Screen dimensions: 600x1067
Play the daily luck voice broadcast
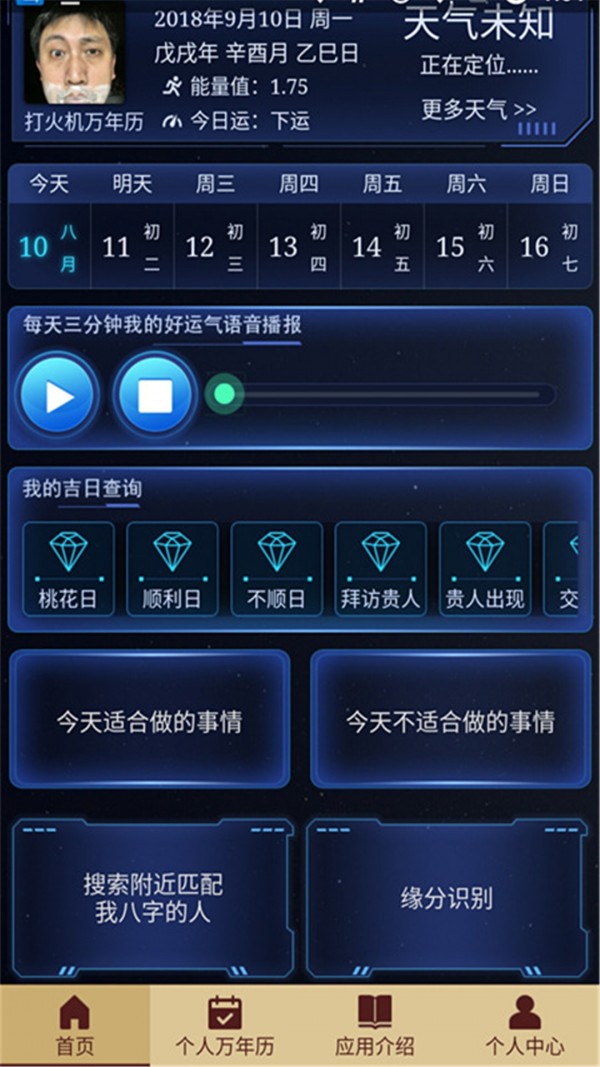pos(58,396)
